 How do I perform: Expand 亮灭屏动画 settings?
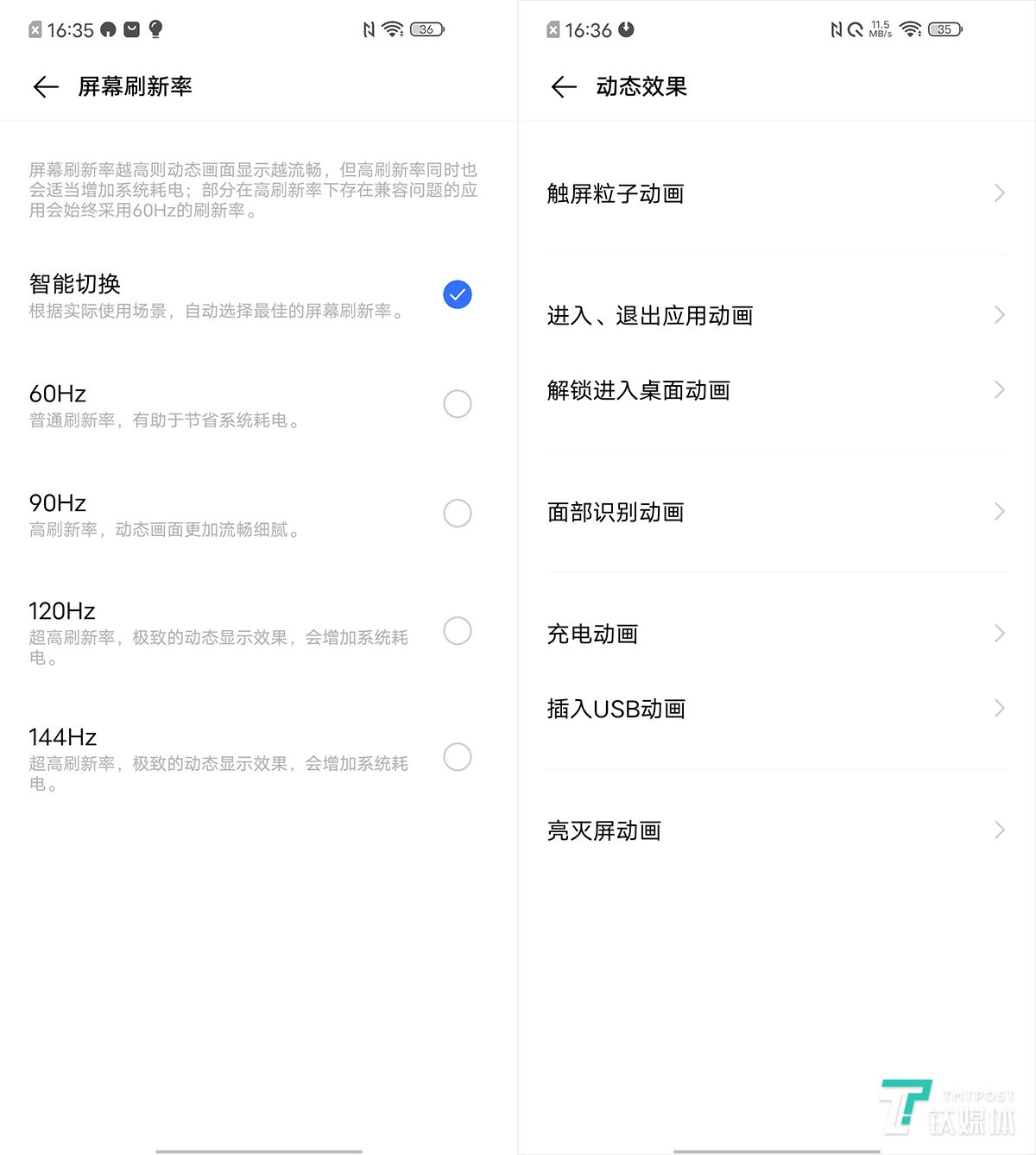(999, 830)
